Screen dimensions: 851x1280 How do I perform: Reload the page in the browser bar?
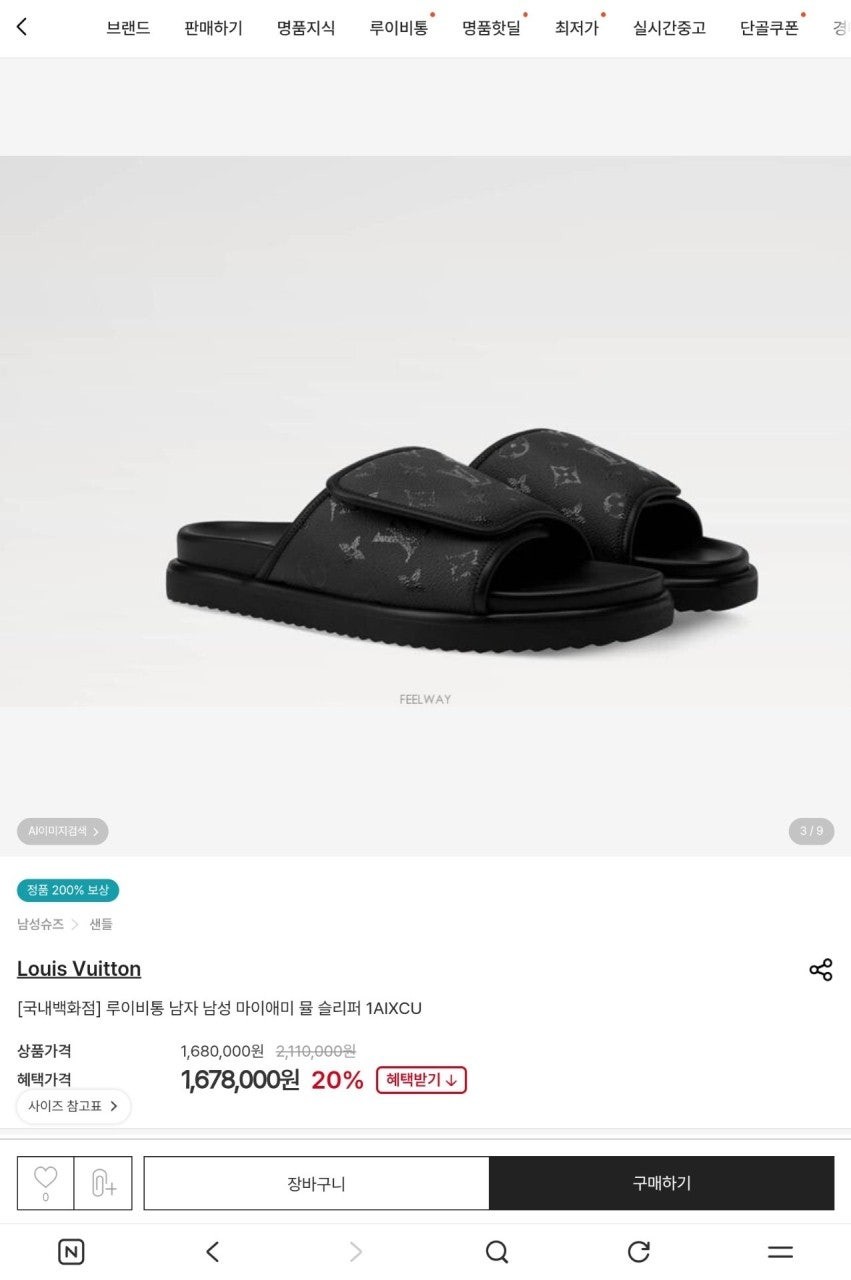point(638,1251)
